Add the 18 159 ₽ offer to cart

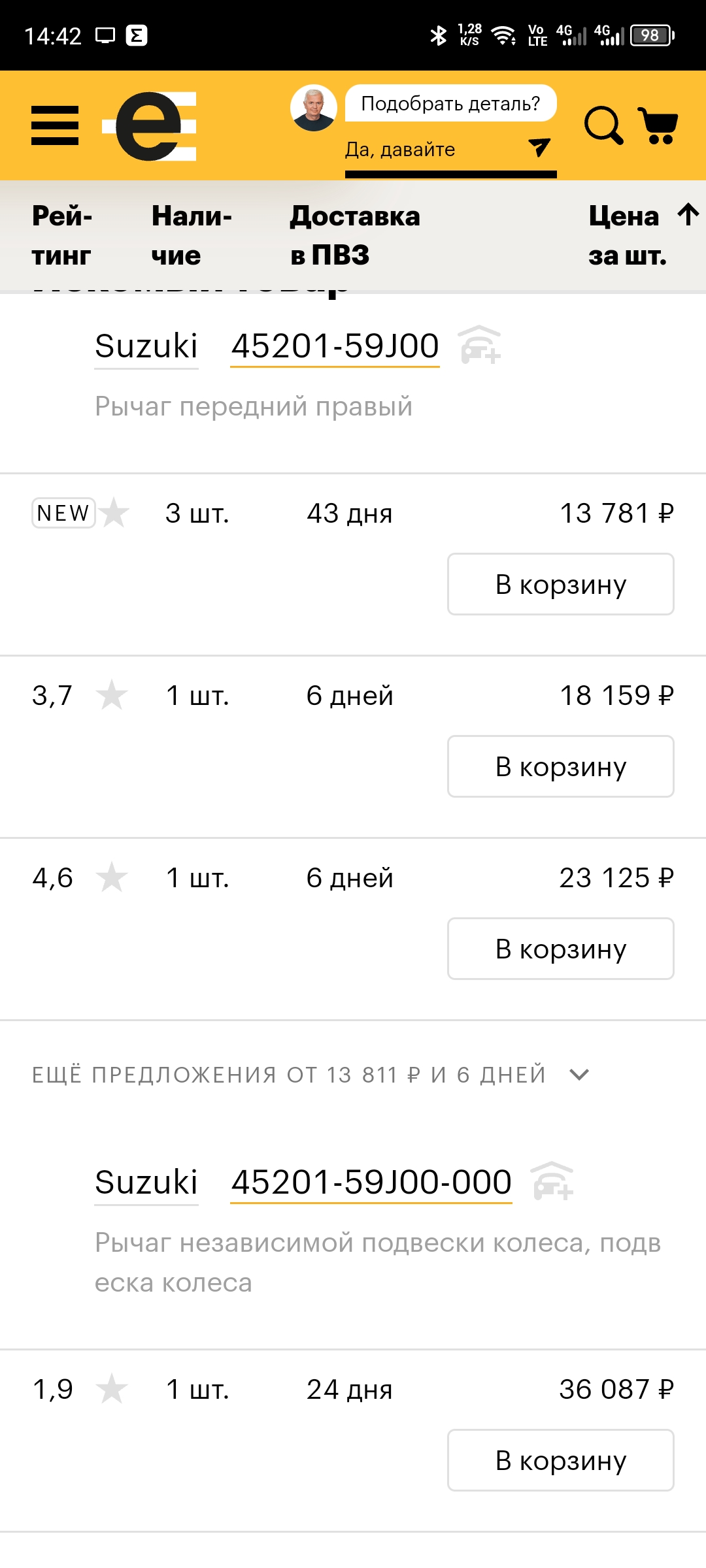(x=560, y=766)
